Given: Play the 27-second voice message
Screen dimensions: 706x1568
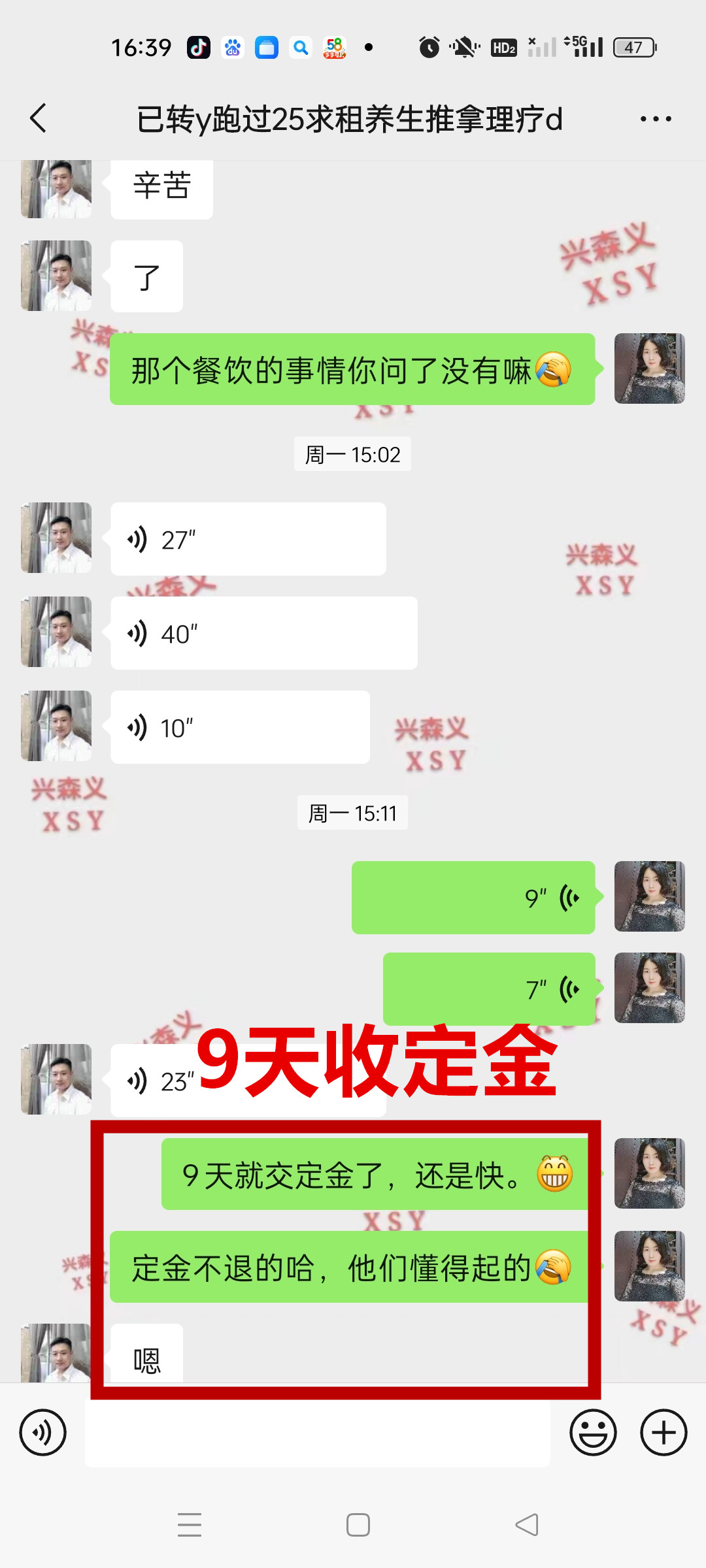Looking at the screenshot, I should 248,539.
